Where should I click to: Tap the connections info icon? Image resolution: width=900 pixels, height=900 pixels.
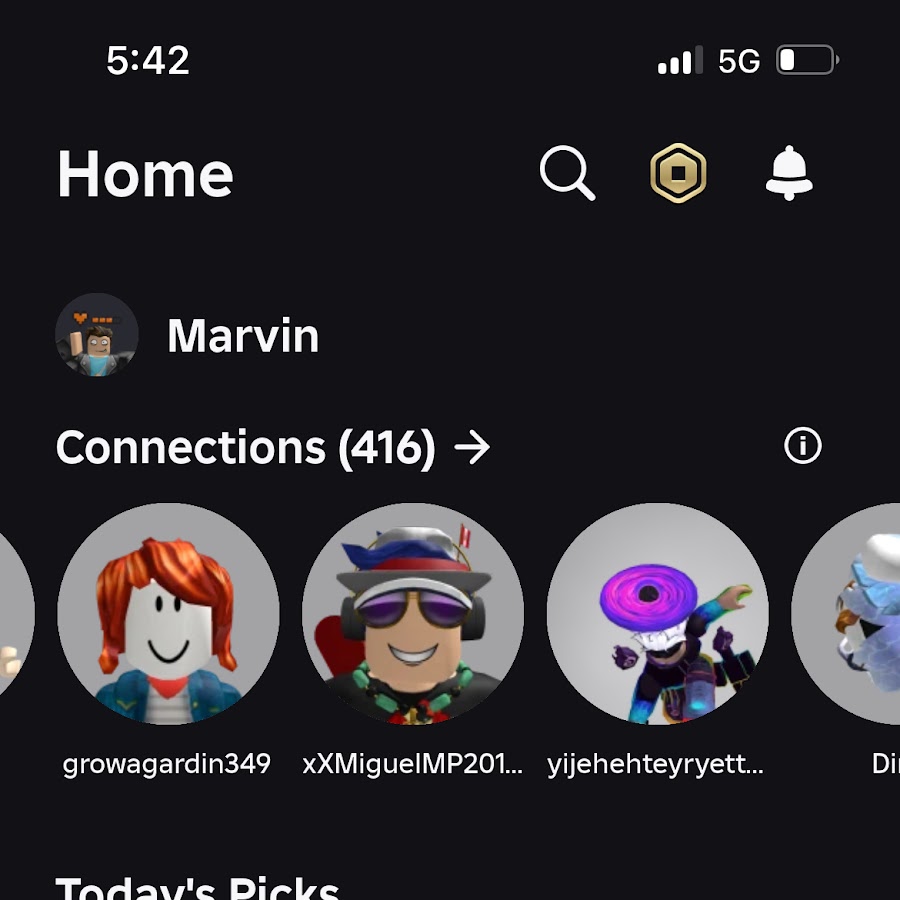802,446
